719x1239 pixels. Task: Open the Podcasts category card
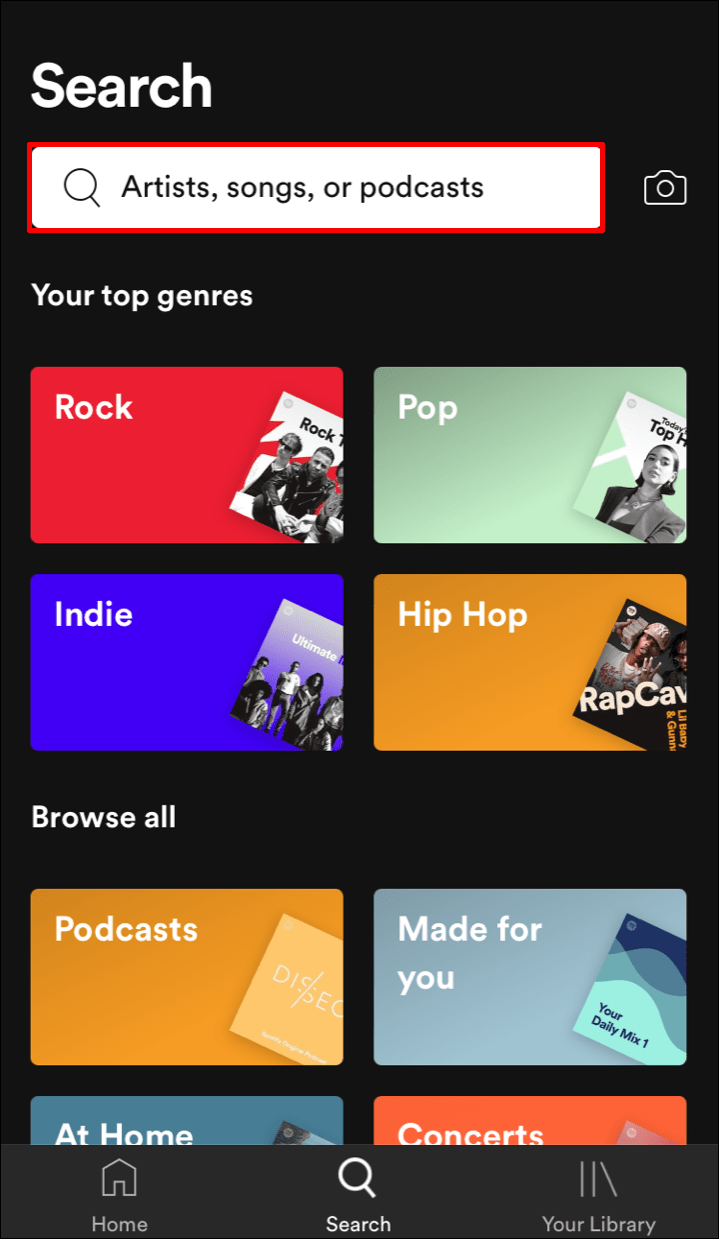coord(186,977)
